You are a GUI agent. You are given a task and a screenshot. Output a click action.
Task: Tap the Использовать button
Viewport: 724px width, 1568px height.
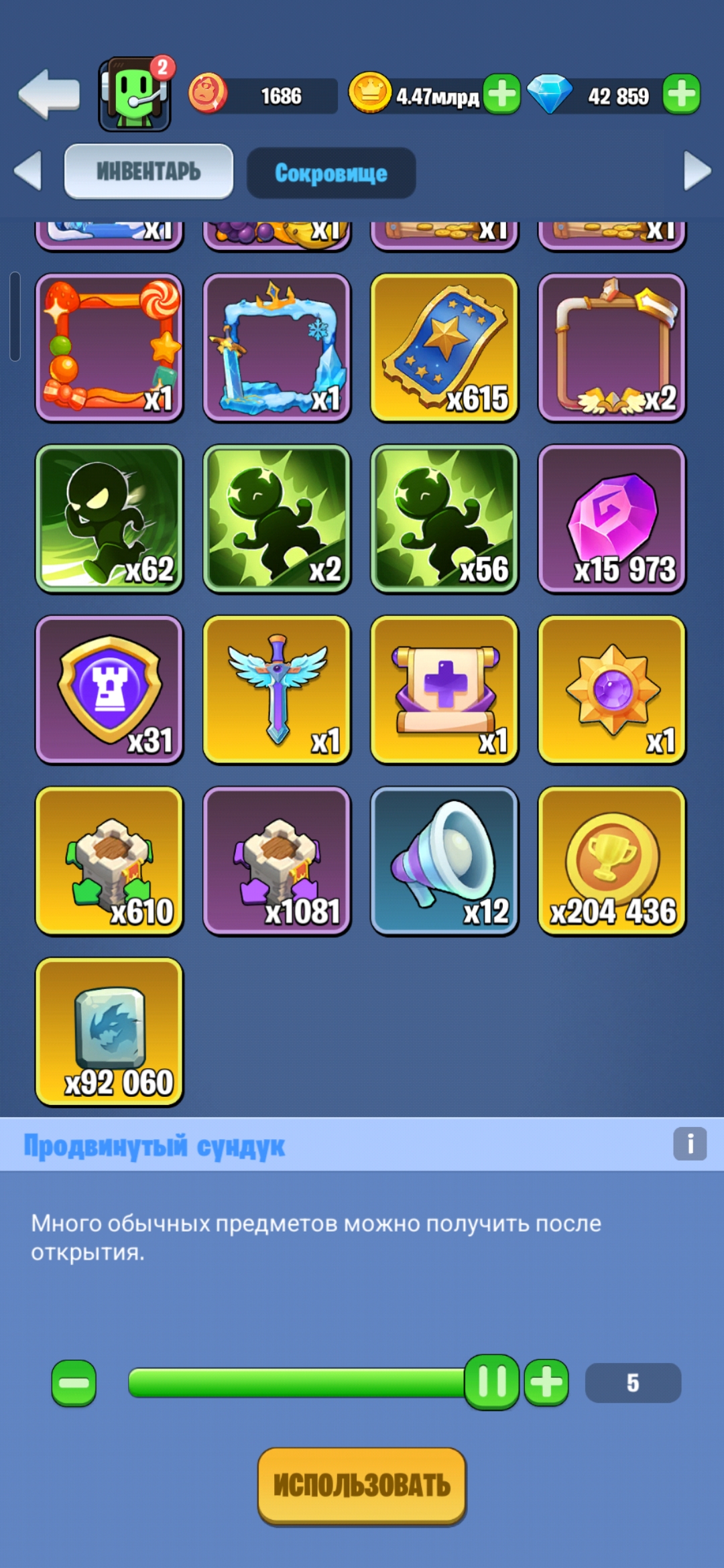click(x=362, y=1486)
